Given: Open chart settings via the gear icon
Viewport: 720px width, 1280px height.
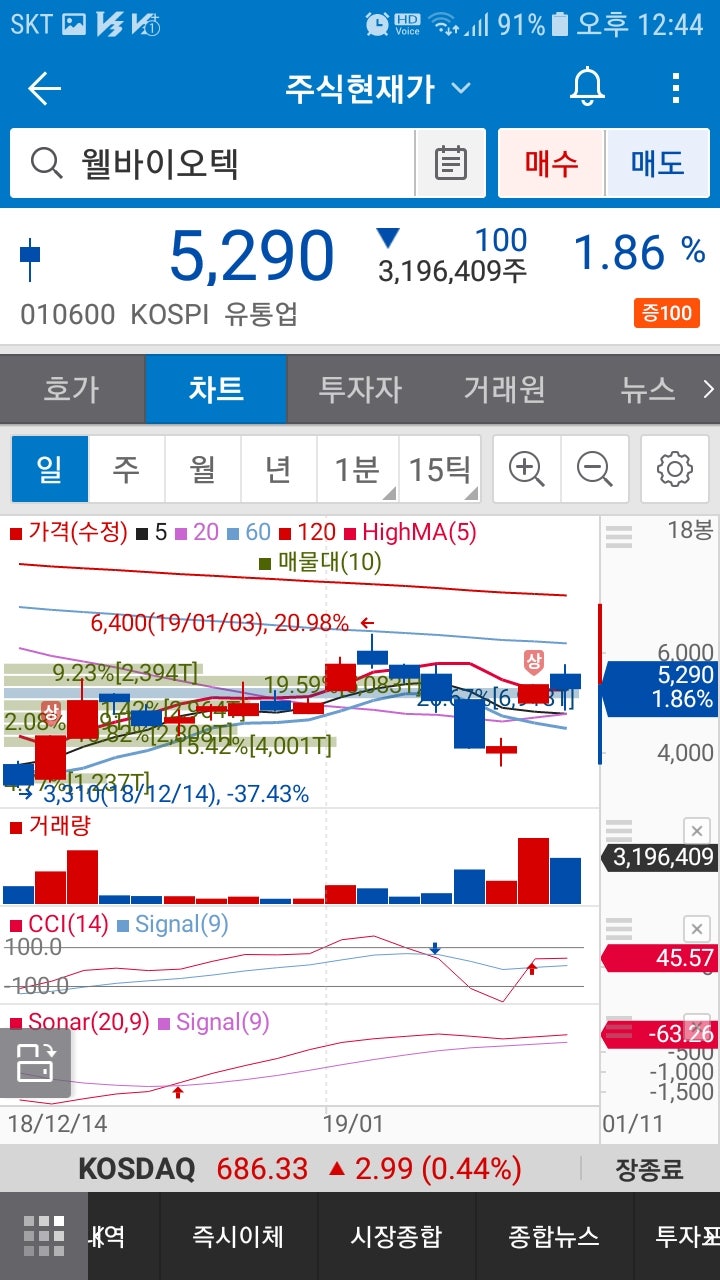Looking at the screenshot, I should tap(674, 468).
